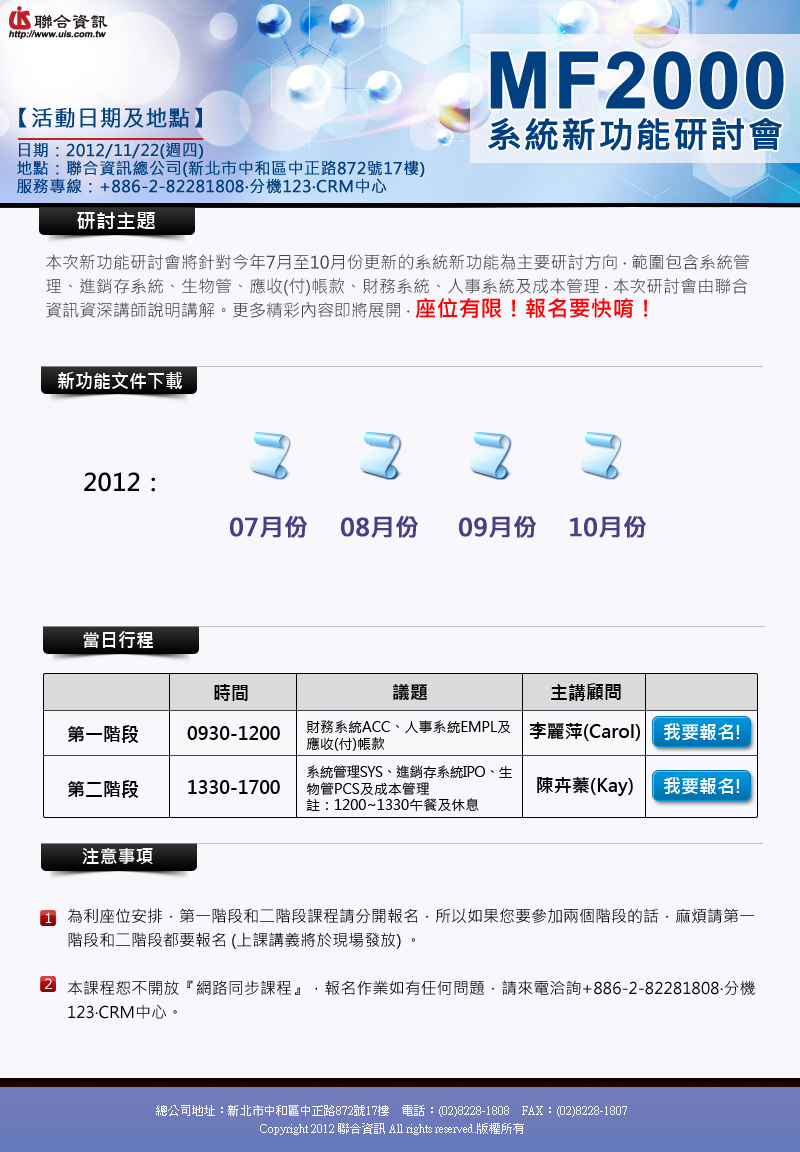The image size is (800, 1152).
Task: Sign up for the 第二階段 session
Action: coord(701,786)
